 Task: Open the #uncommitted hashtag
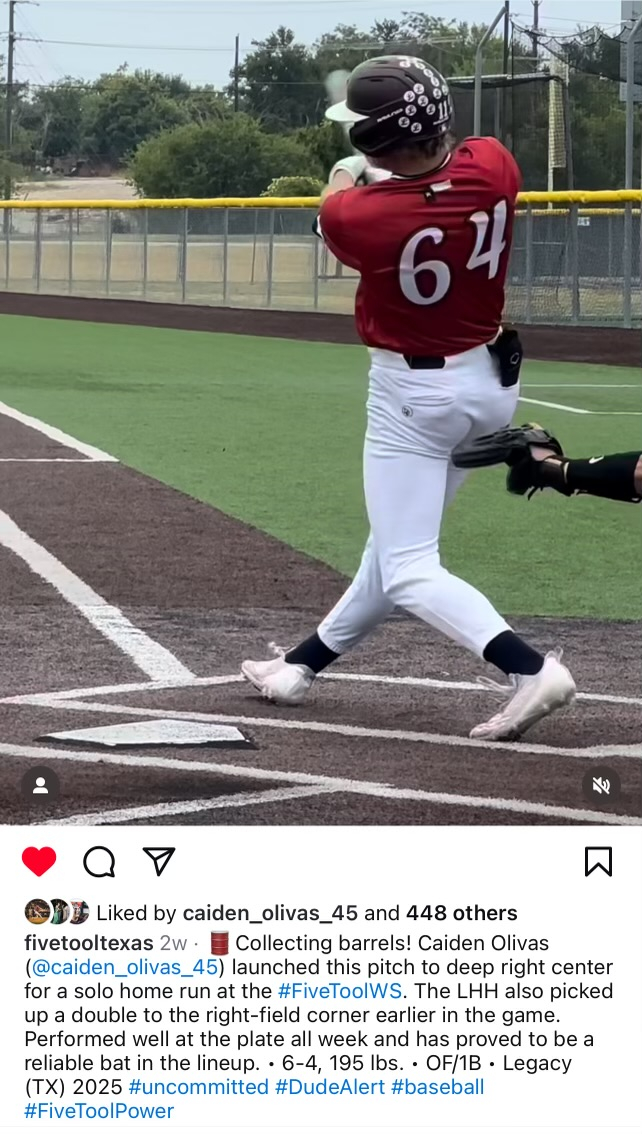tap(198, 1087)
